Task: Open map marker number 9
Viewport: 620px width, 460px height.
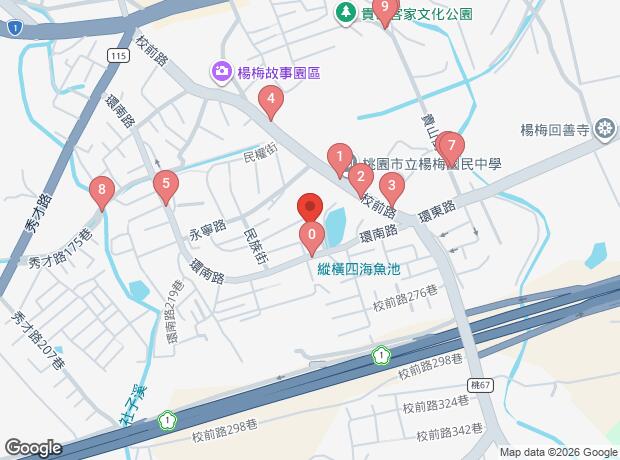Action: tap(385, 8)
